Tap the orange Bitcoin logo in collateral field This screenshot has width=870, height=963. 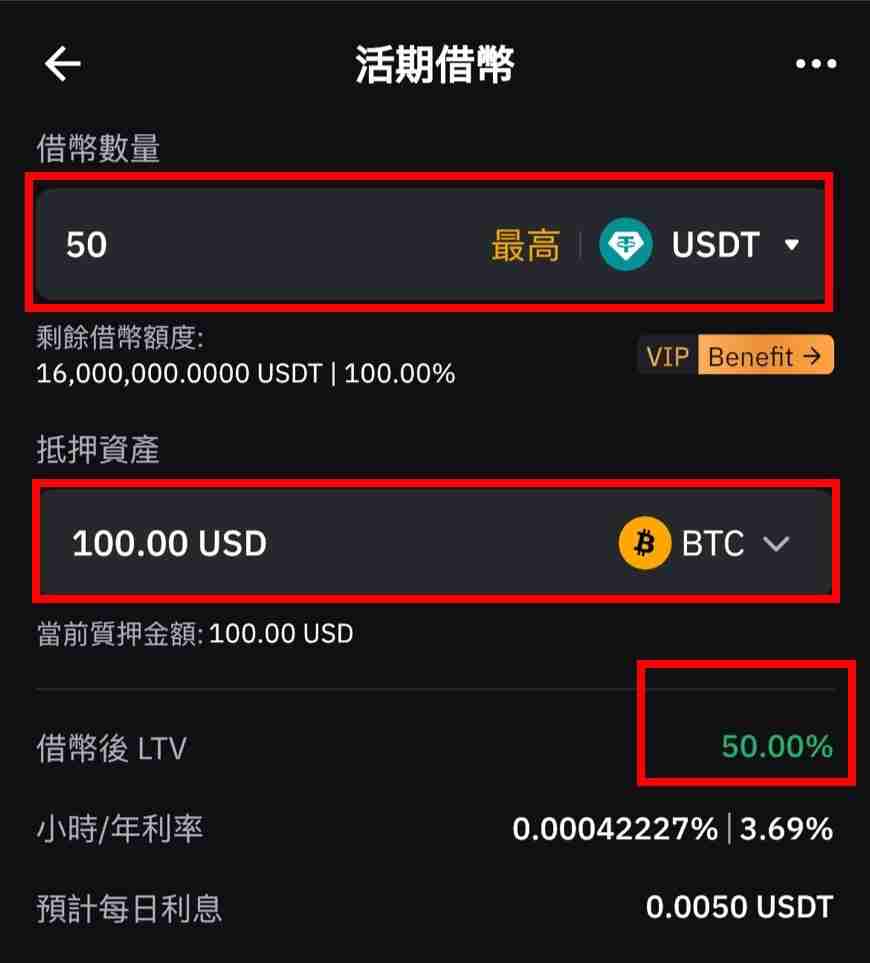pyautogui.click(x=645, y=543)
